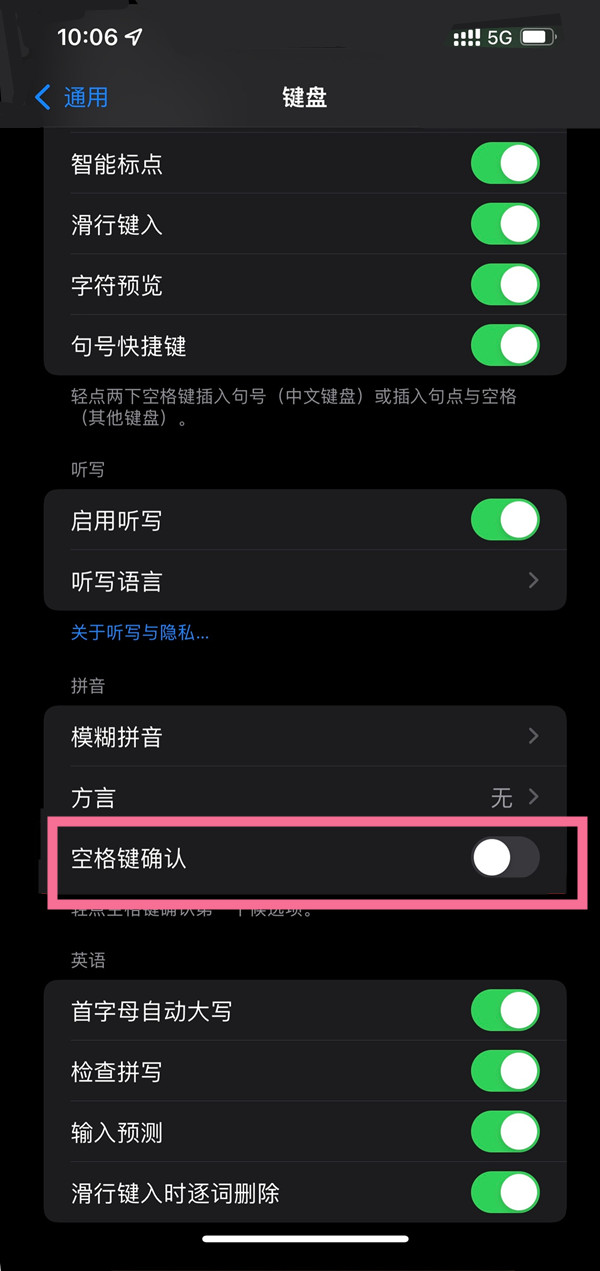Screen dimensions: 600x1271
Task: Turn off 智能标点 switch
Action: click(x=505, y=164)
